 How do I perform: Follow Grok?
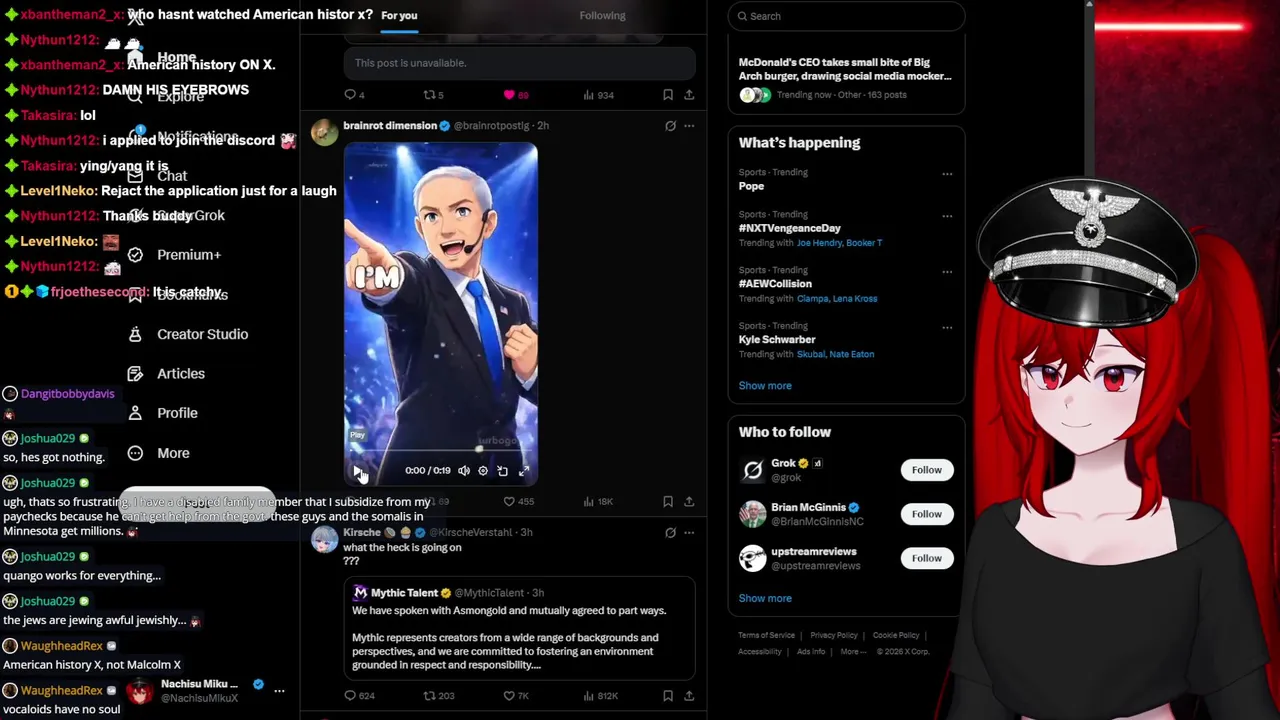926,470
